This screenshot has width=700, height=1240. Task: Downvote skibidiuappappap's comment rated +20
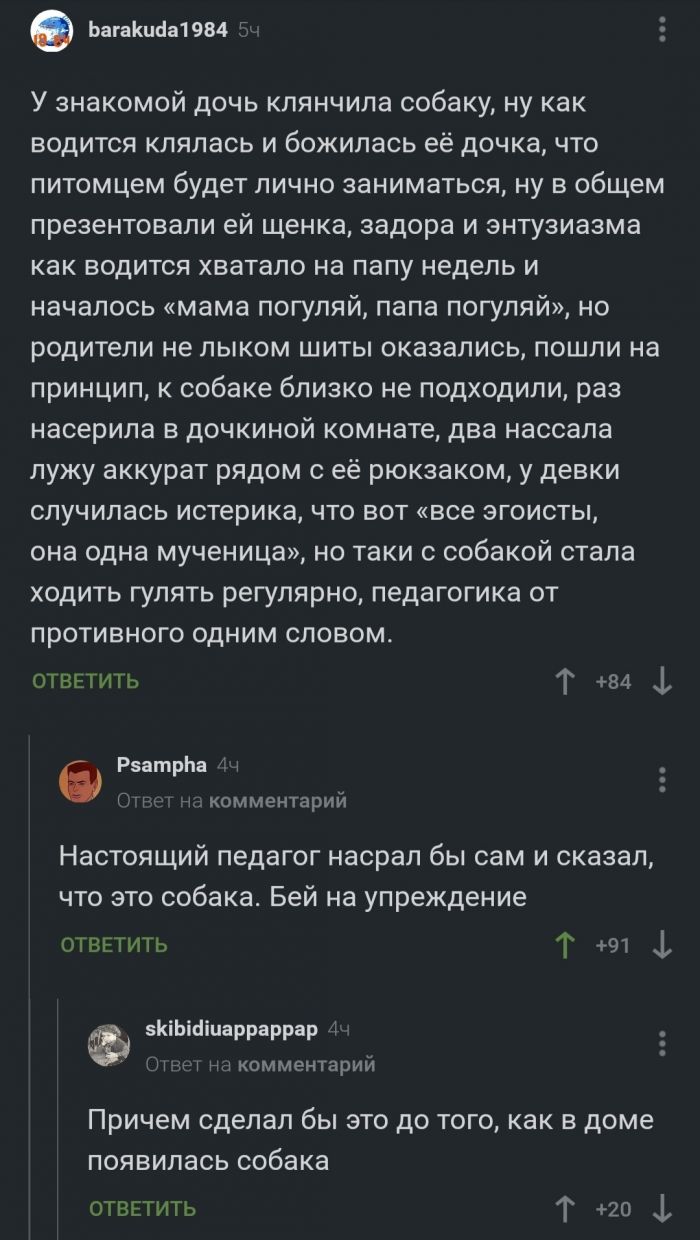661,1209
